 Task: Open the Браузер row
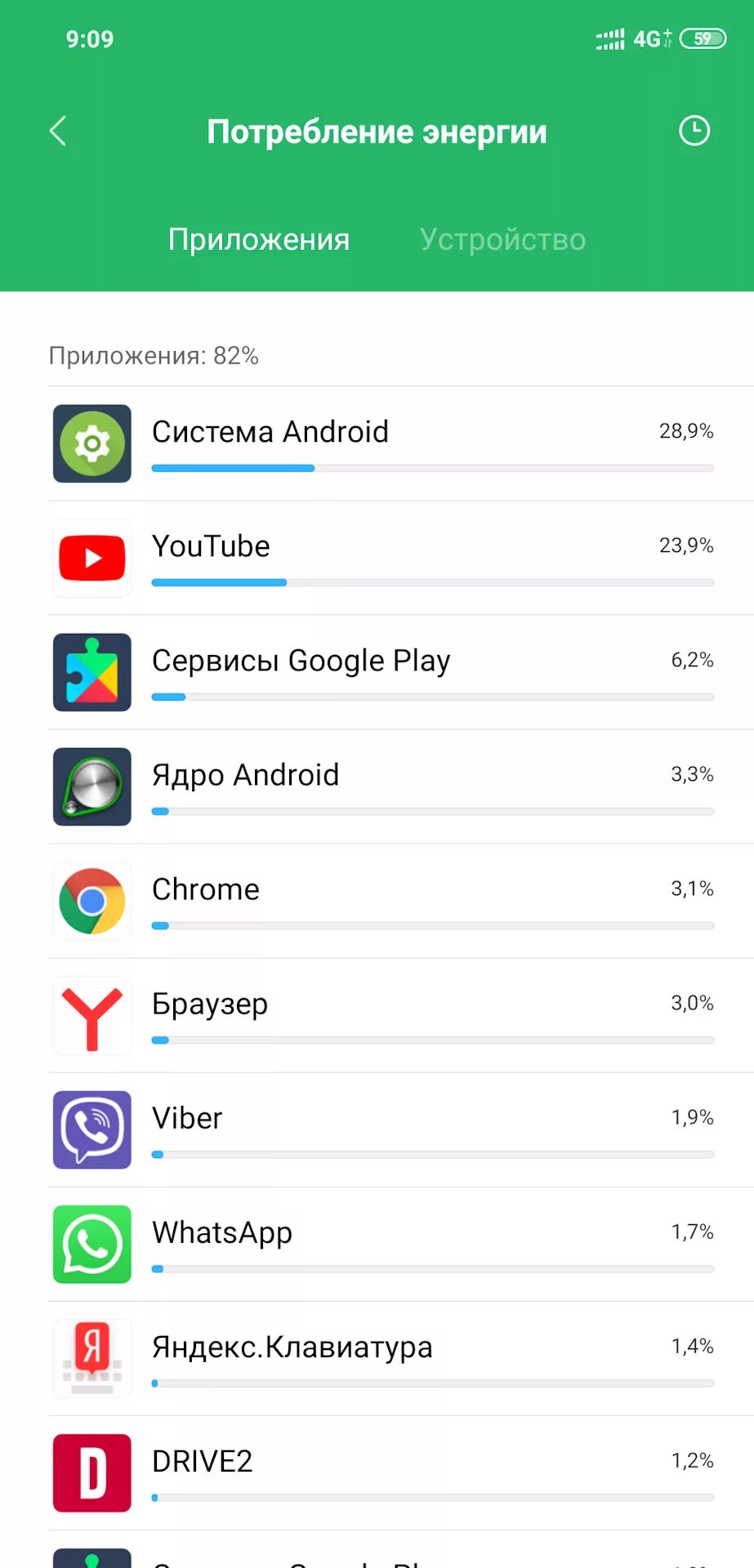click(x=377, y=1015)
